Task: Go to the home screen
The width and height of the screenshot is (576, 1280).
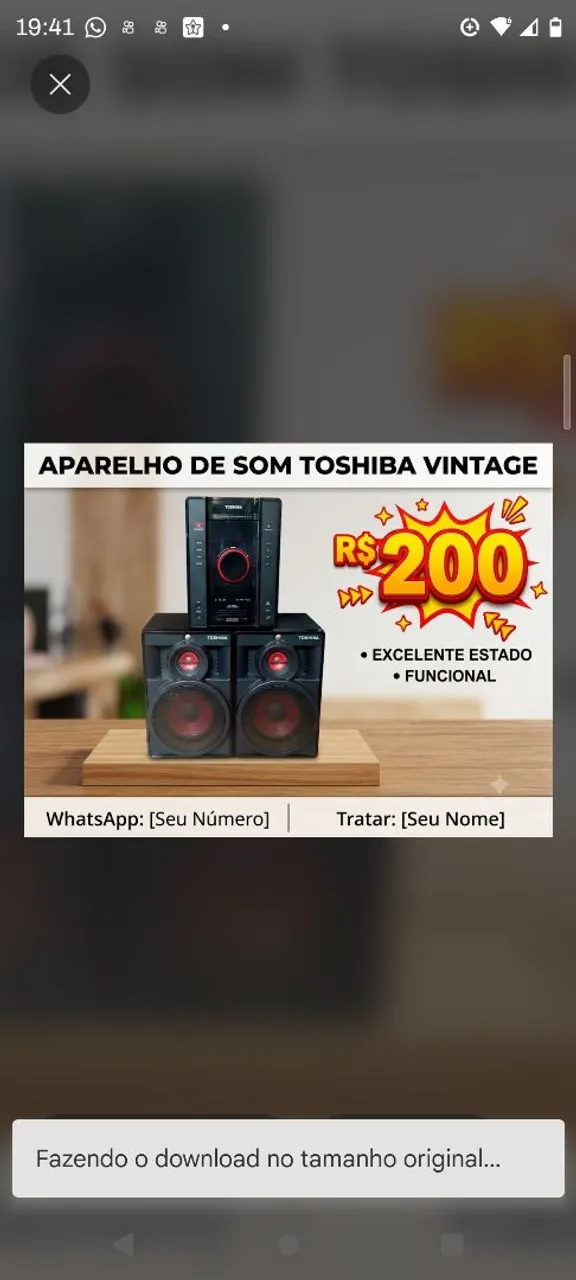Action: click(x=288, y=1243)
